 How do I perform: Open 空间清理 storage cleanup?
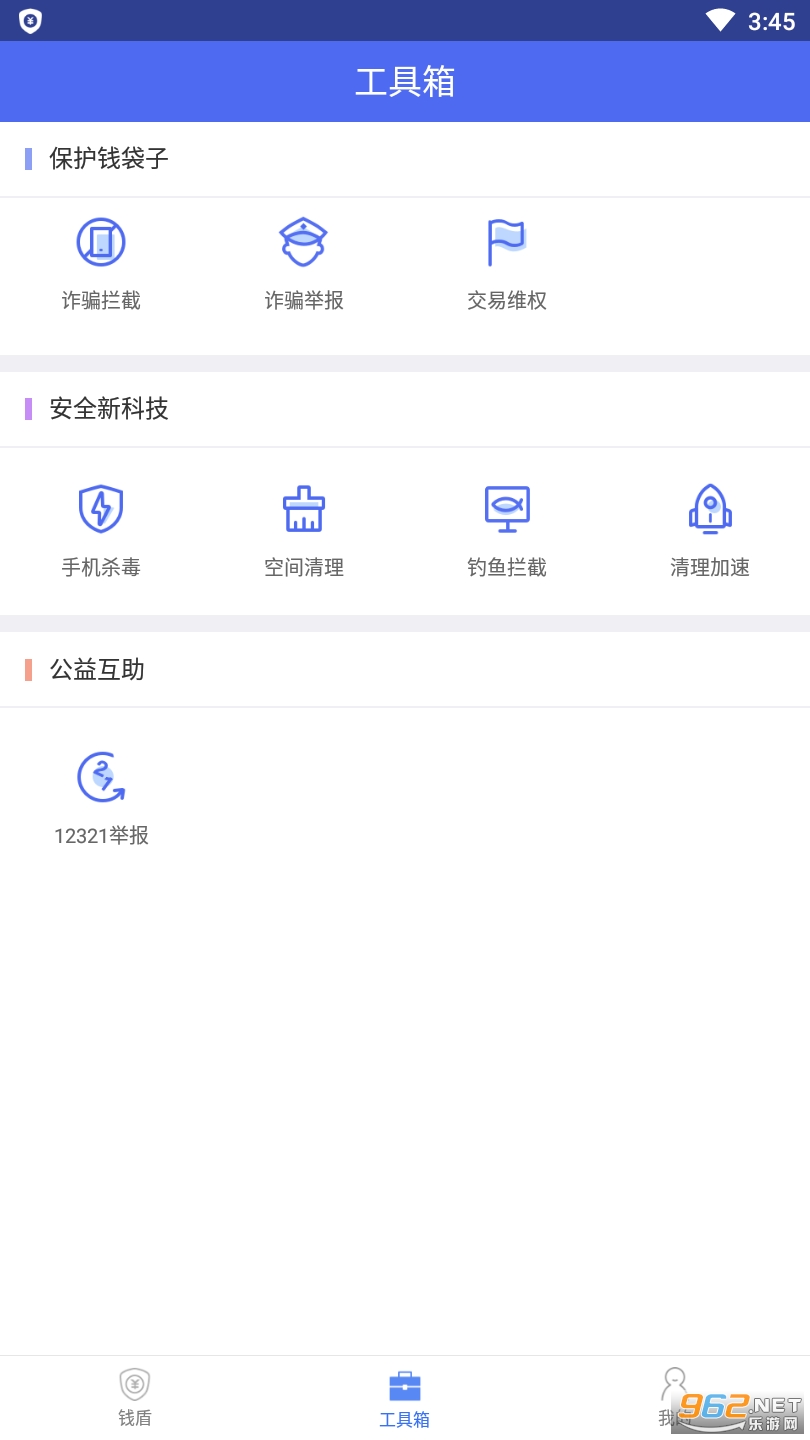(x=304, y=531)
